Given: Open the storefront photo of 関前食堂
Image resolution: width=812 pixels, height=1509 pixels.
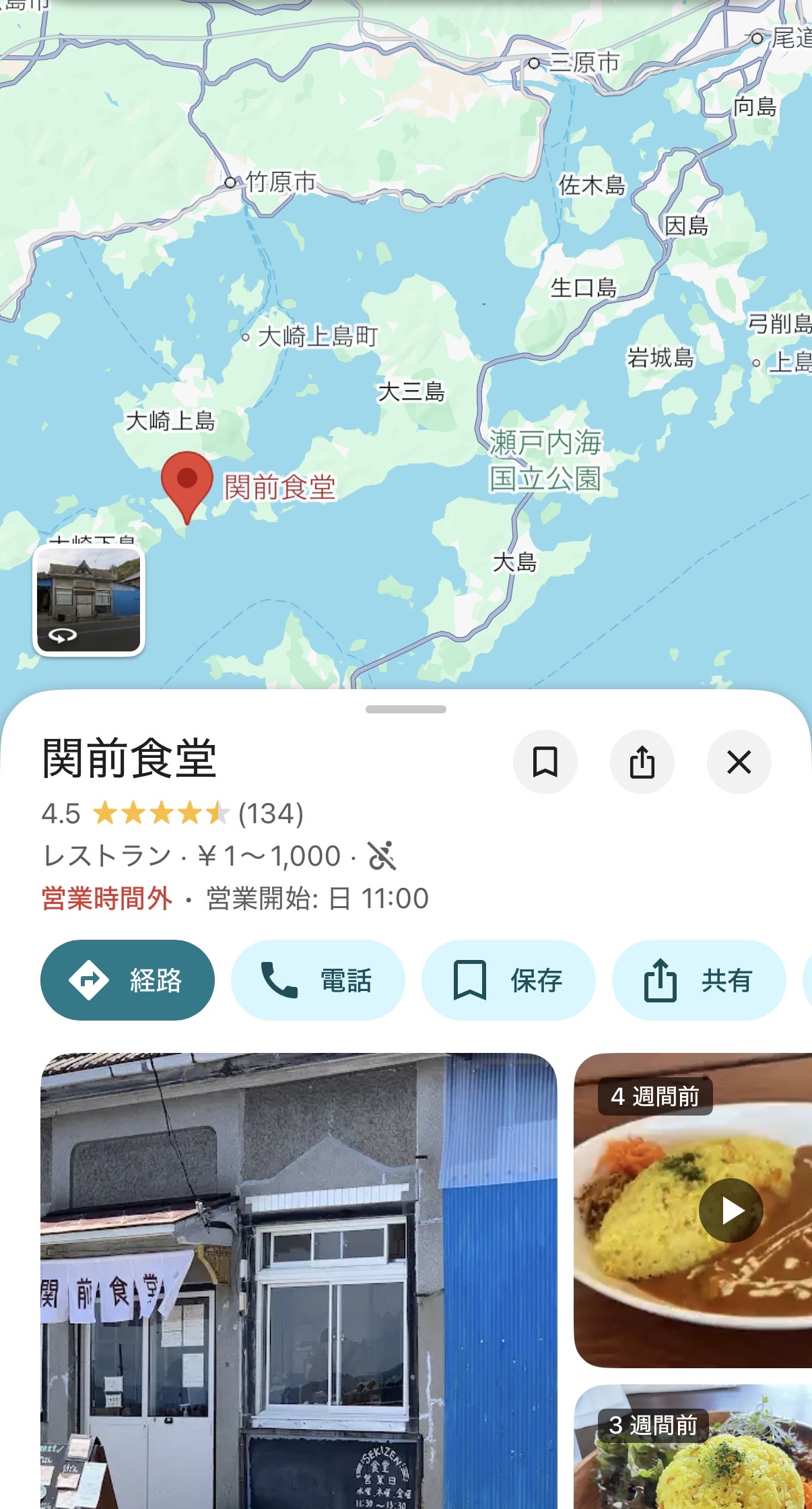Looking at the screenshot, I should click(x=298, y=1280).
